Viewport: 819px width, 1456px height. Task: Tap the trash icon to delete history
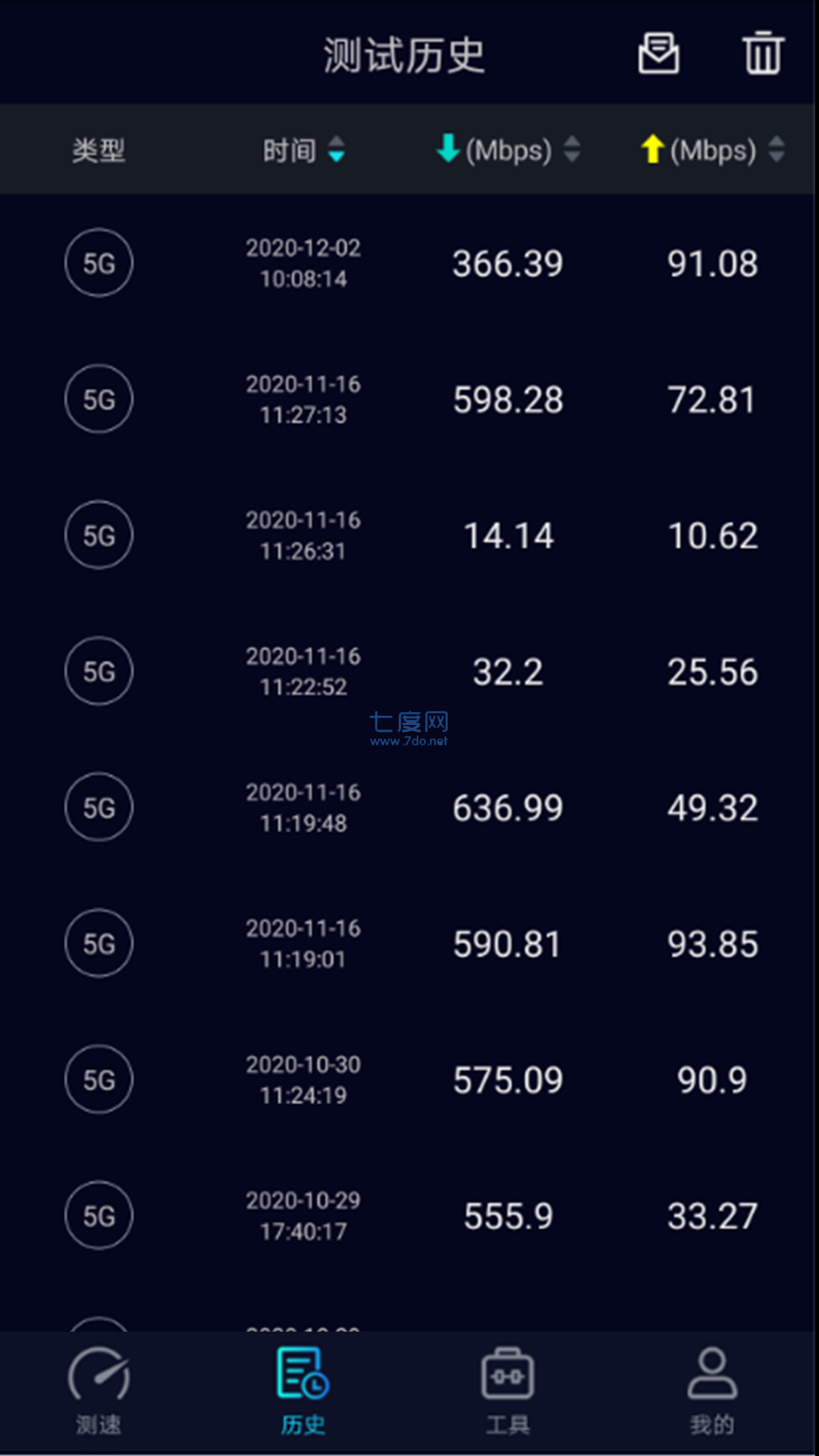click(763, 53)
